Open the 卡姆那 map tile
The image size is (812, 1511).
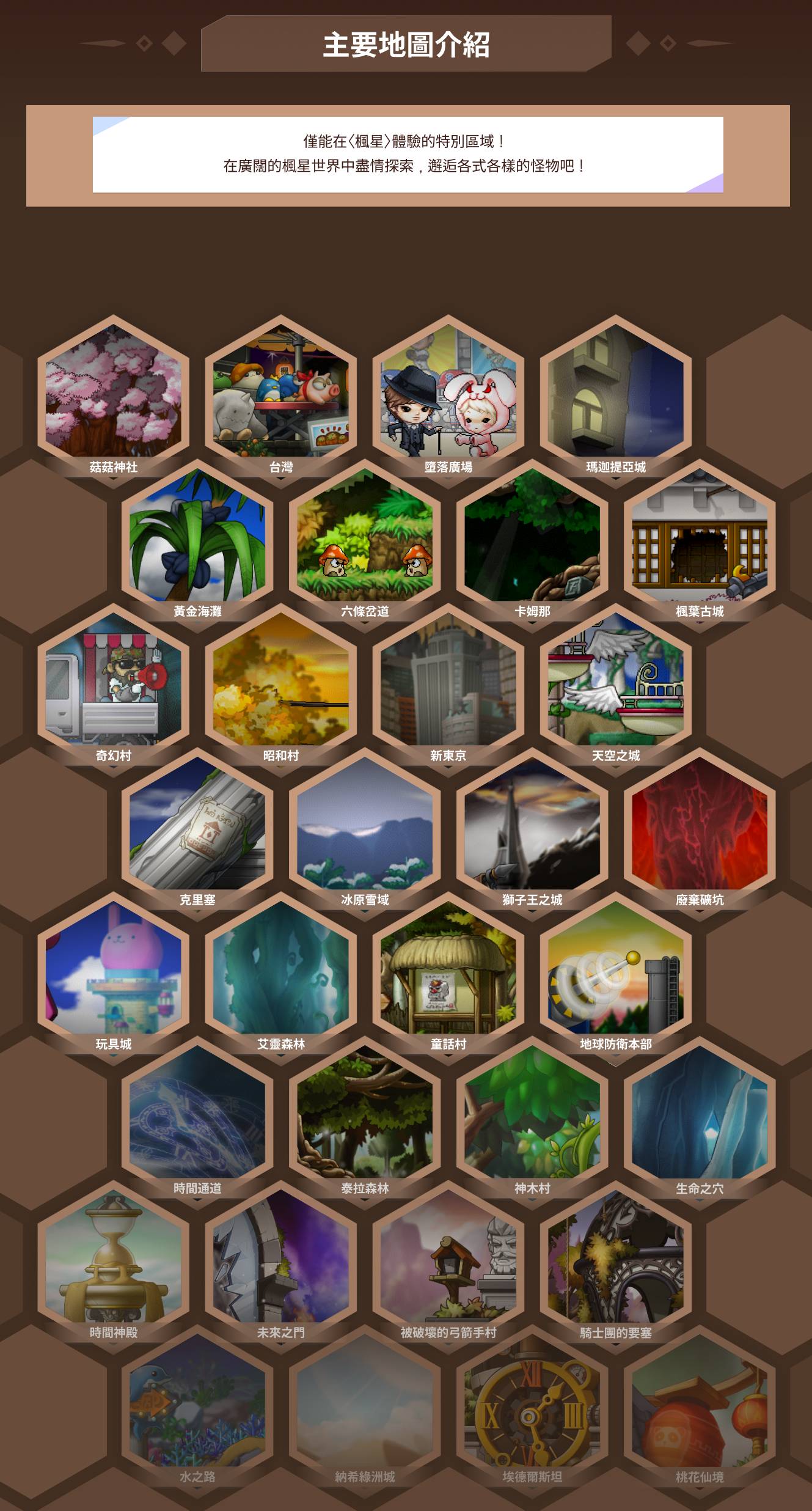coord(532,535)
